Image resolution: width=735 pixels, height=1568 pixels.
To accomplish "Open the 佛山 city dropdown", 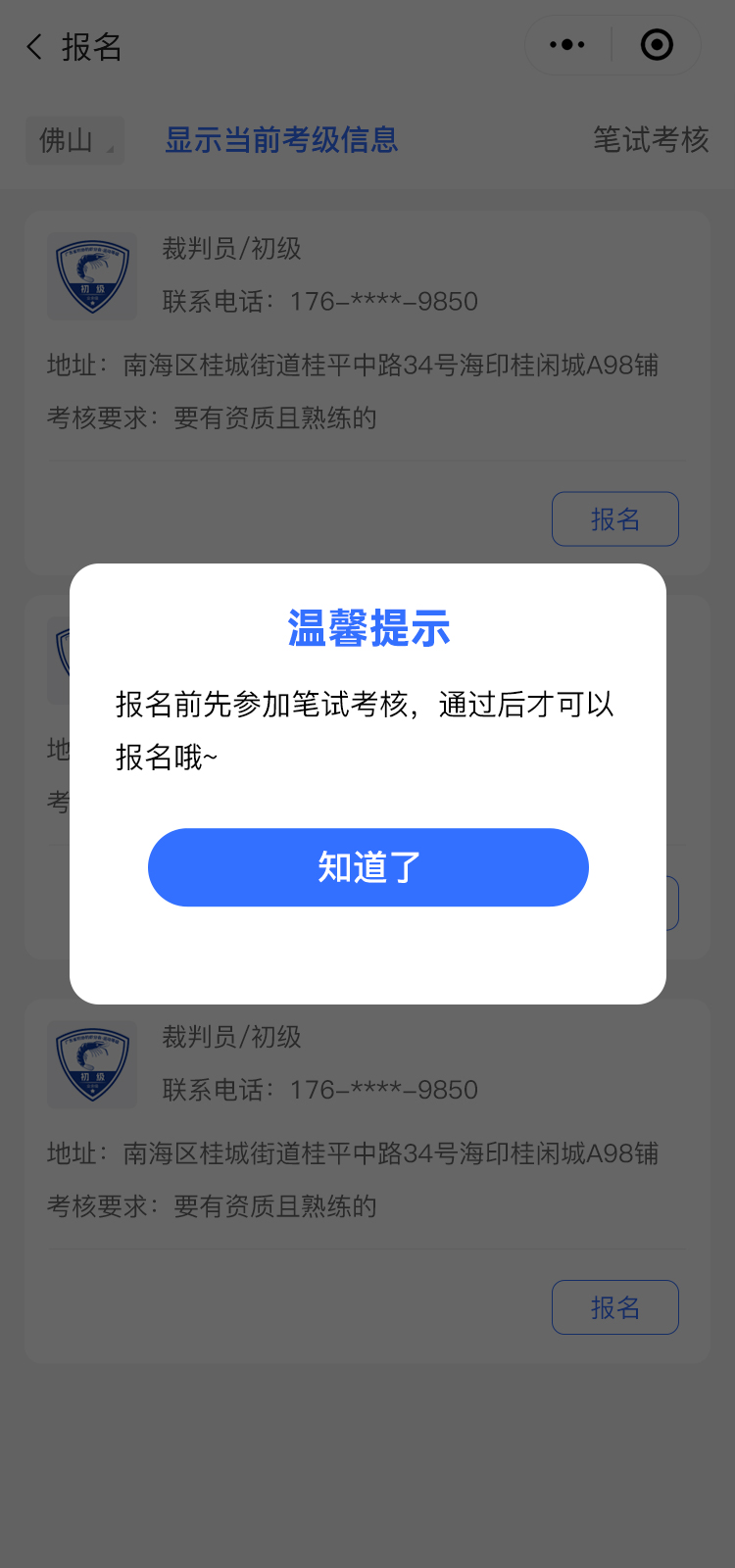I will (74, 140).
